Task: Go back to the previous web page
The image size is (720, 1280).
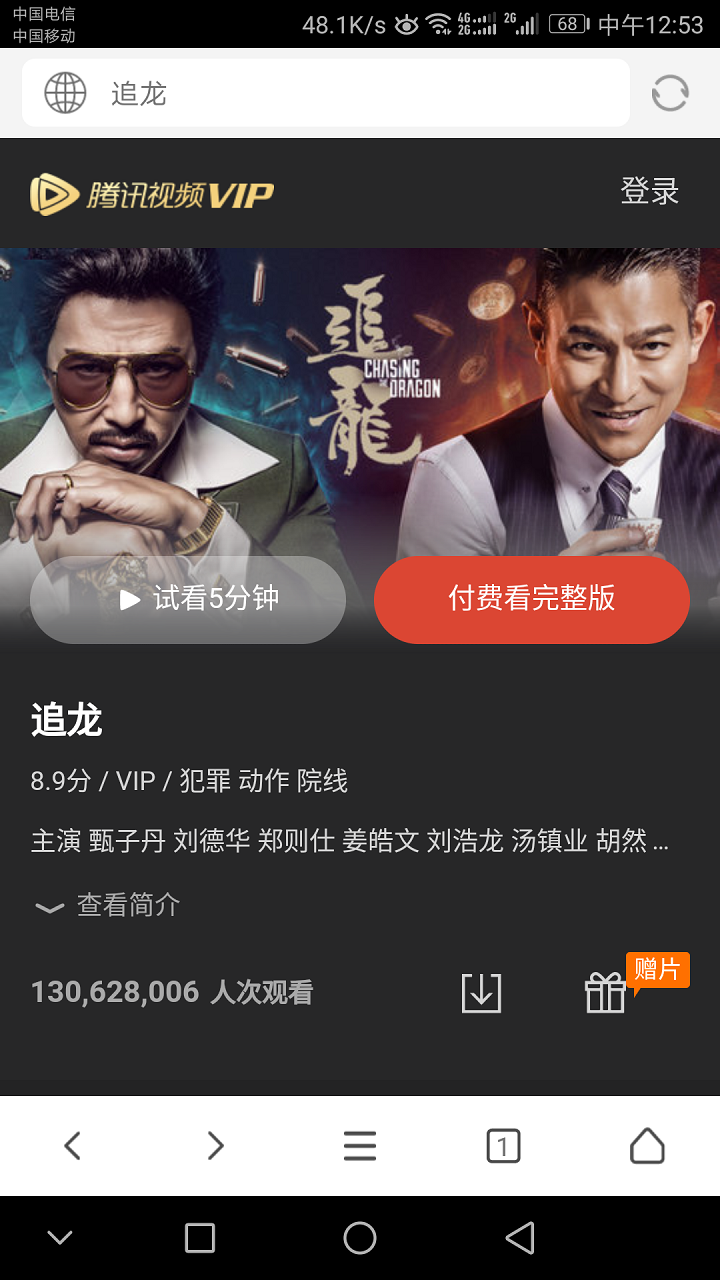Action: (72, 1145)
